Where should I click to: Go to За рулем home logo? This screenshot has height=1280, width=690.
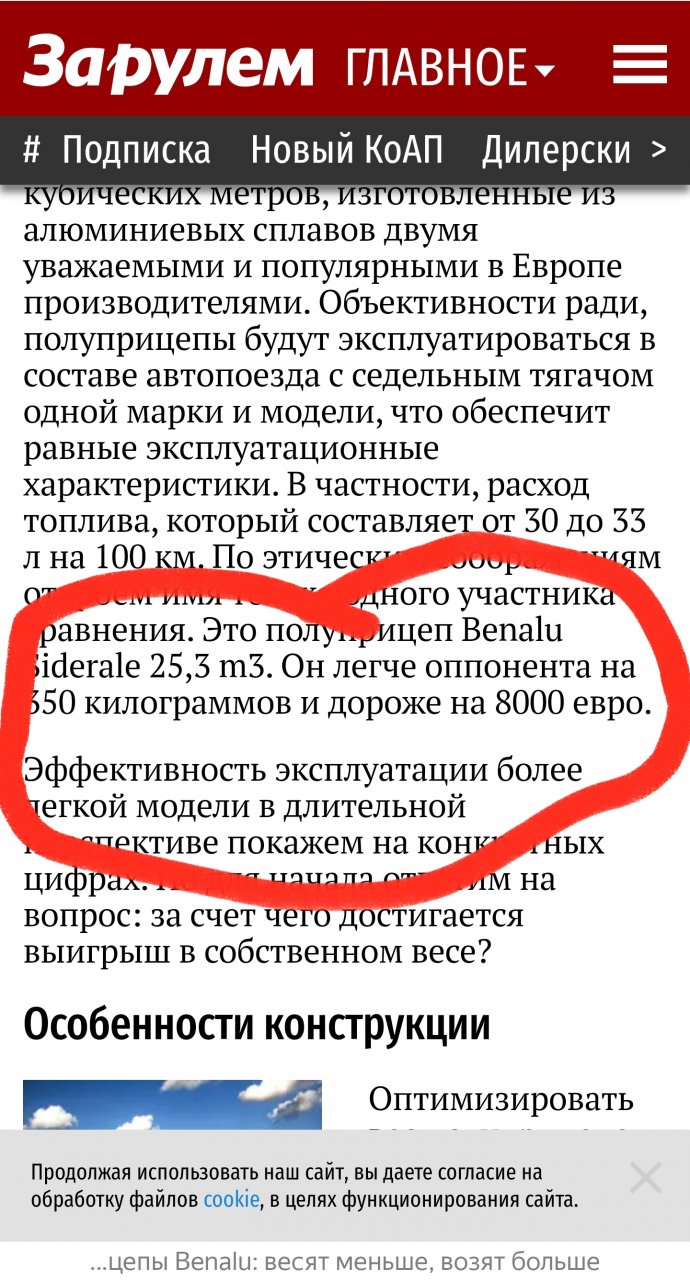coord(168,62)
